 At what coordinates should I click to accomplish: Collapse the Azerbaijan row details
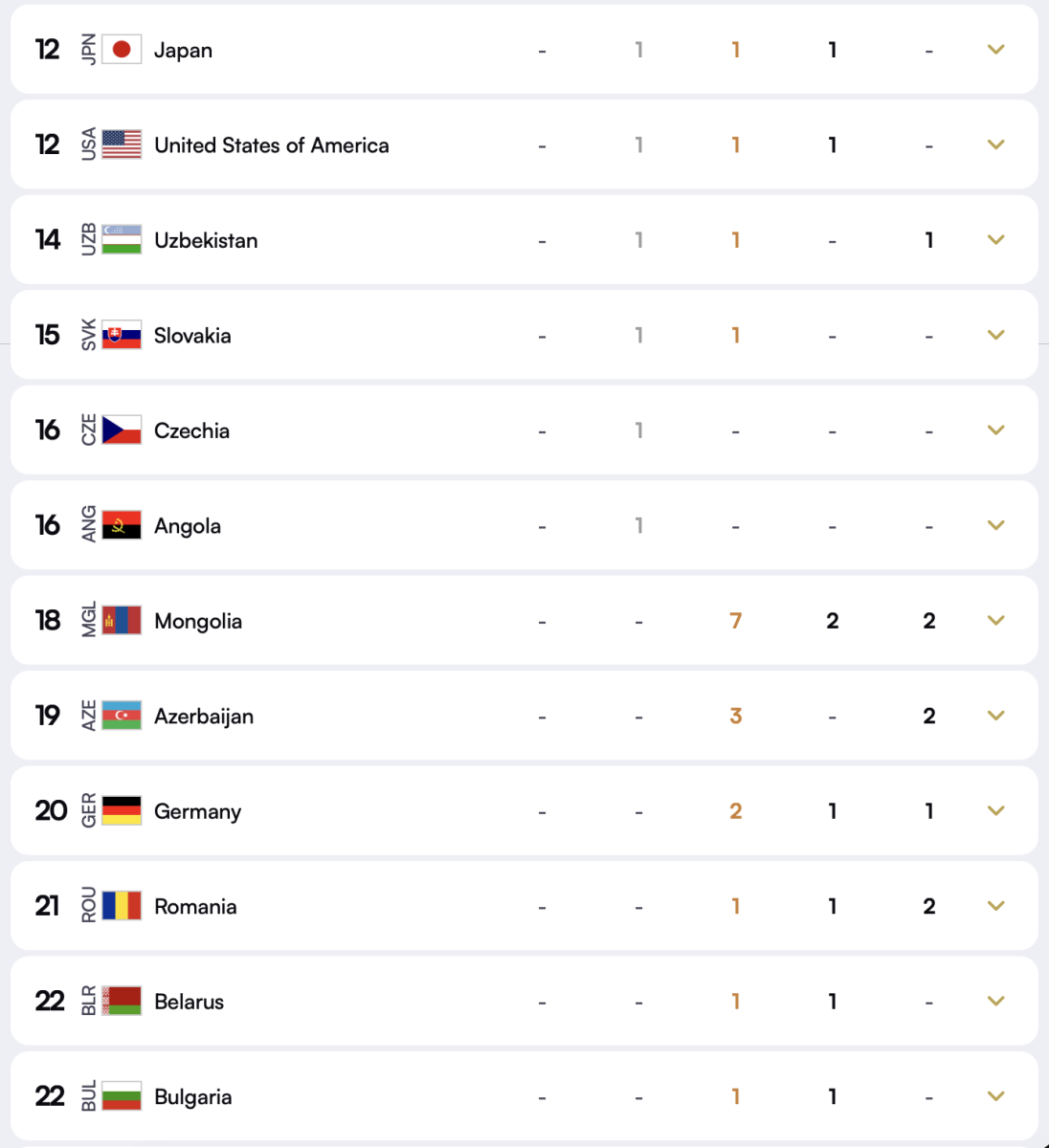pos(994,716)
